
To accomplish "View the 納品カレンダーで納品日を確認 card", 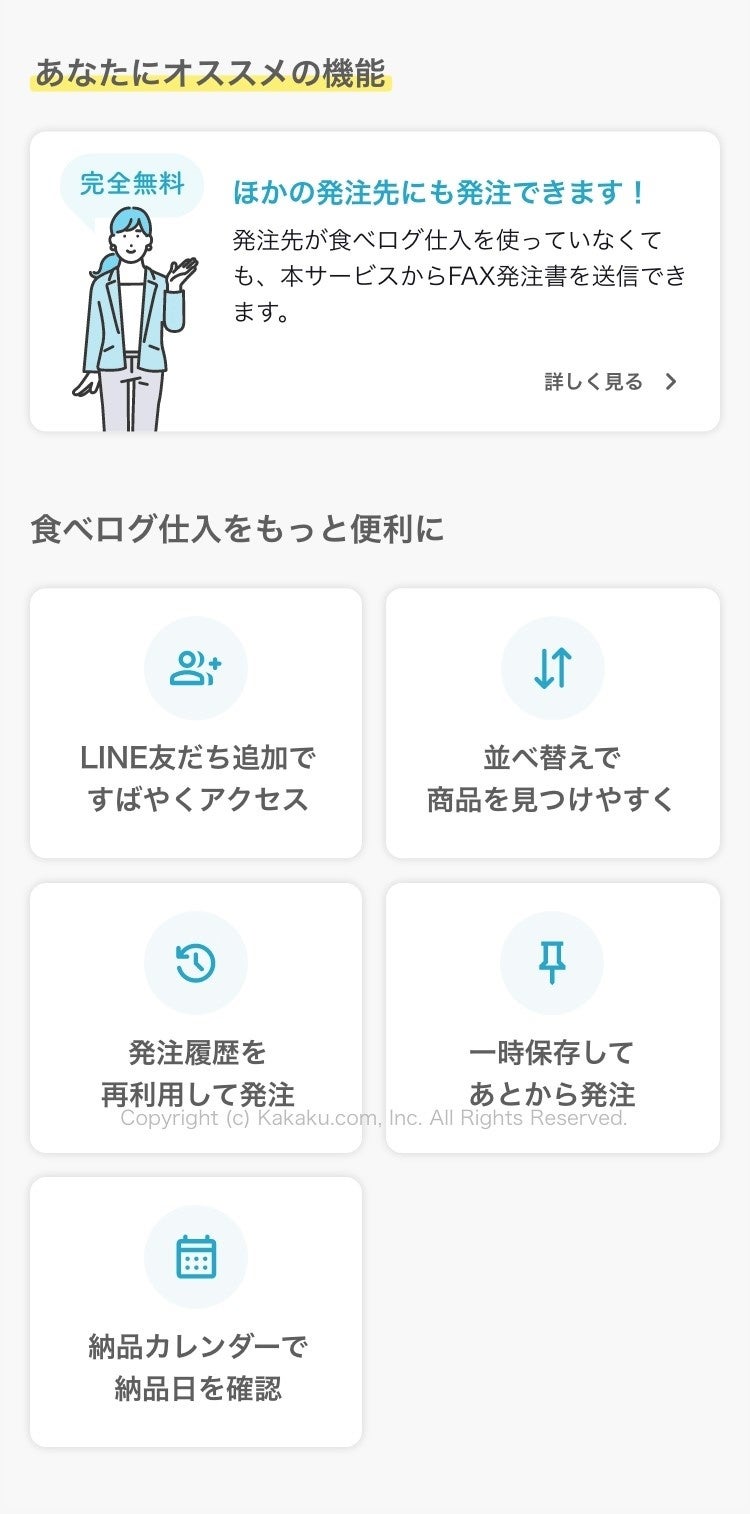I will [x=196, y=1311].
